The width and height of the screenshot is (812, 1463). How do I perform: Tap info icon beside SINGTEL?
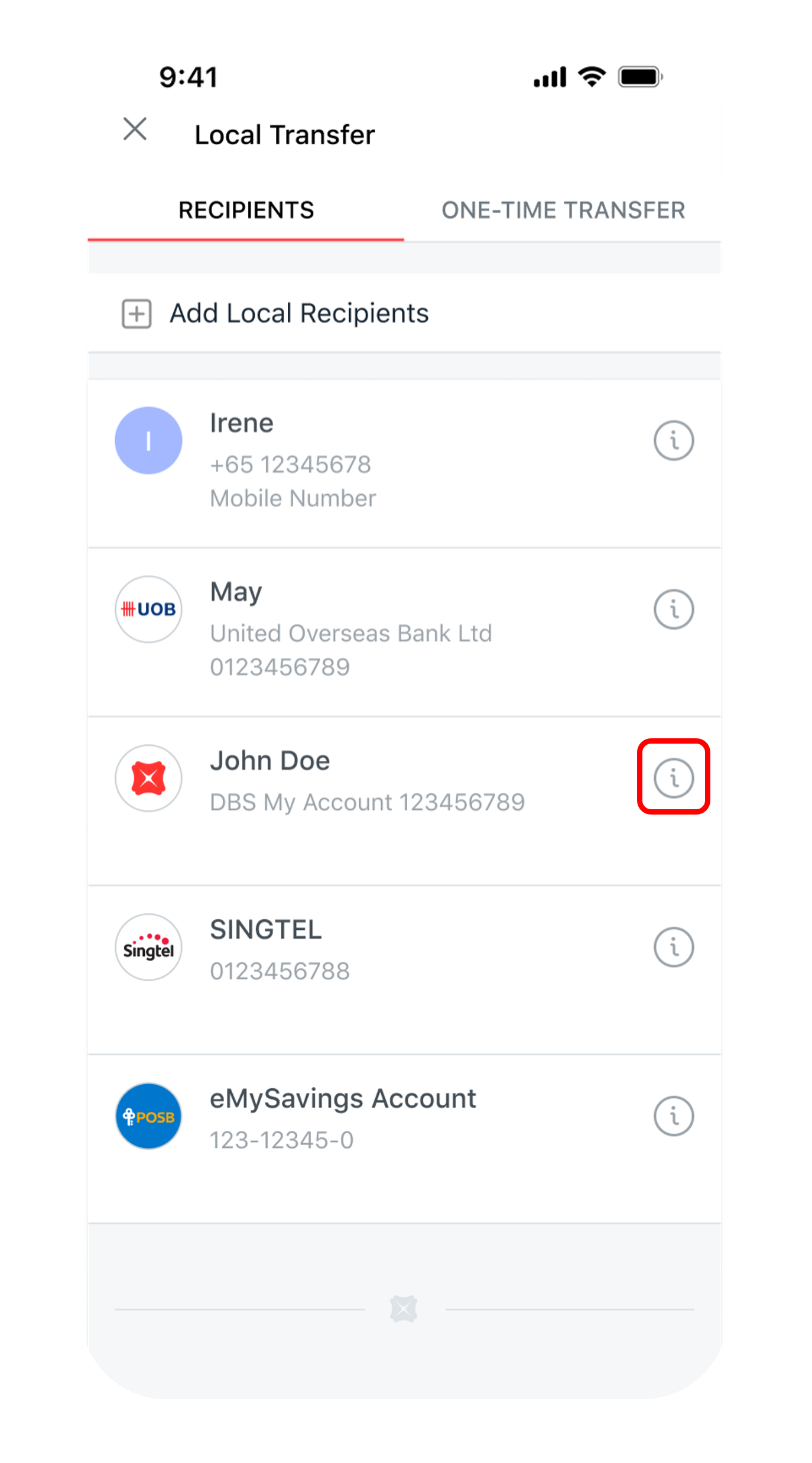pyautogui.click(x=673, y=948)
